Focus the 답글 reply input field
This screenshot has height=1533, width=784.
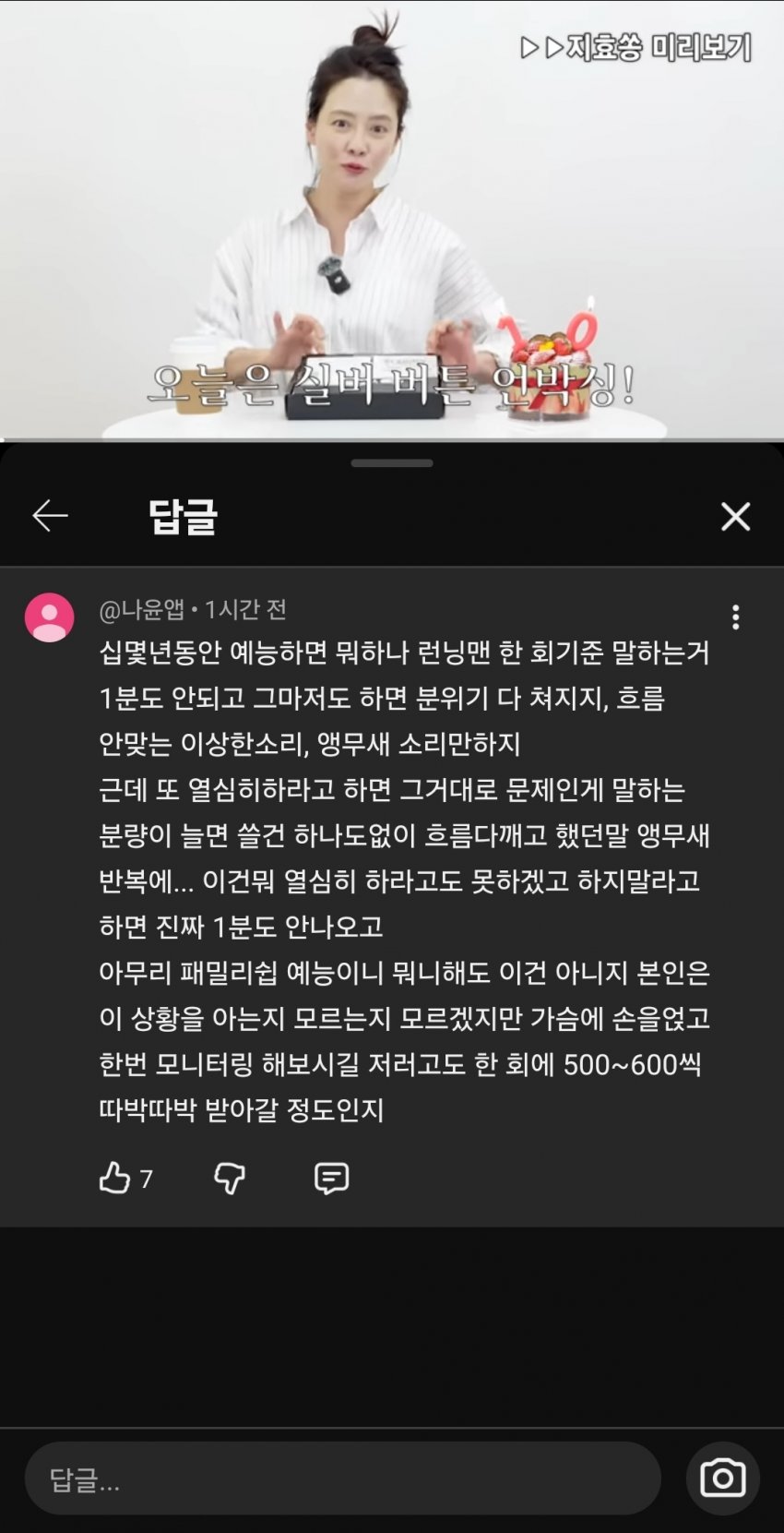[x=343, y=1479]
